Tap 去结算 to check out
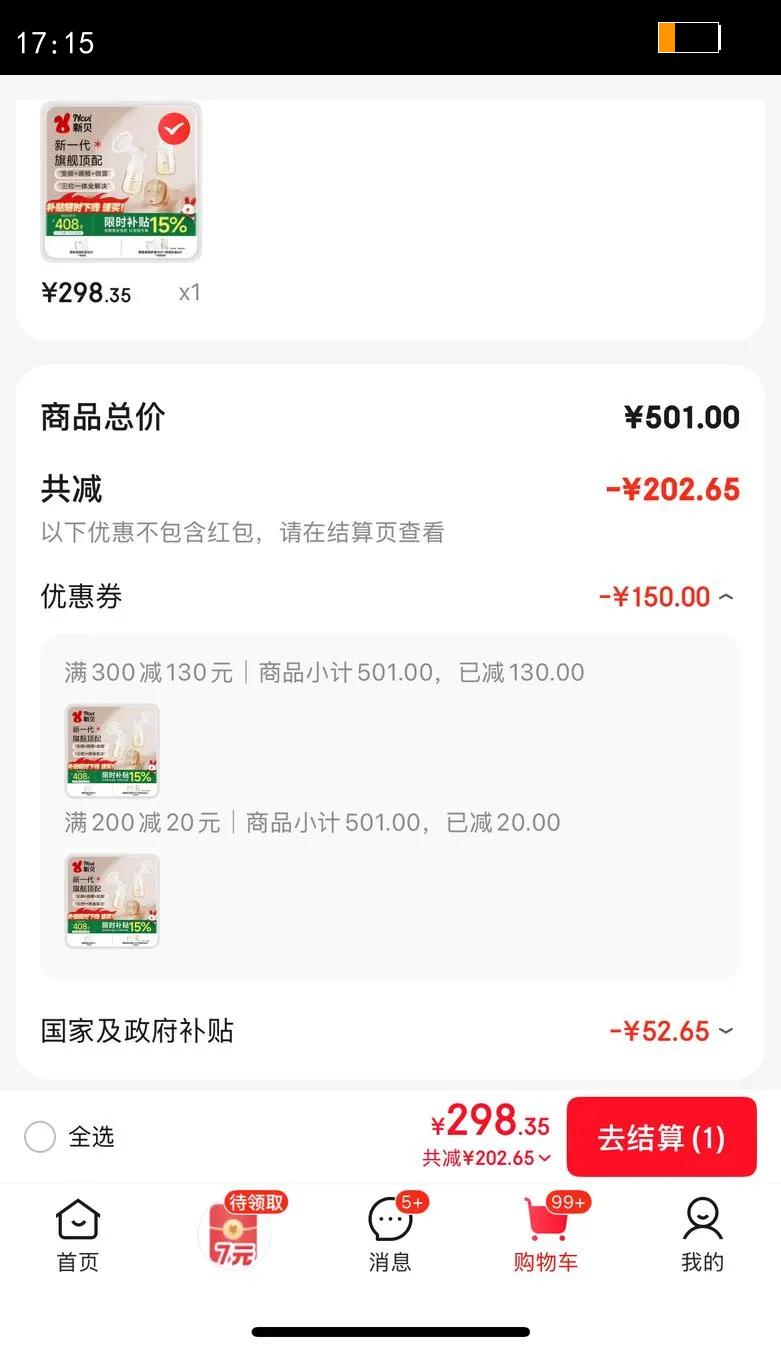This screenshot has height=1353, width=781. (x=661, y=1137)
